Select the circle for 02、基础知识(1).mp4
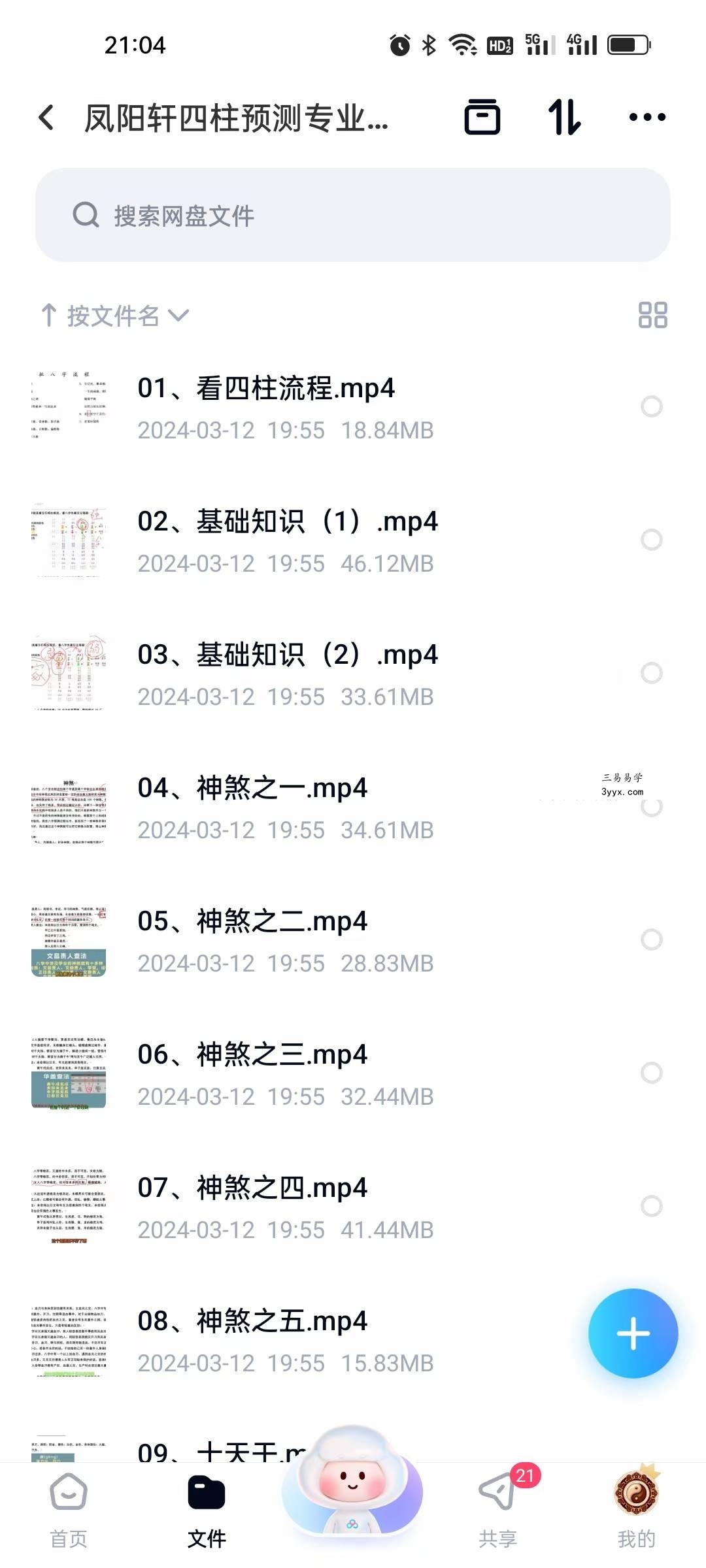 [652, 540]
